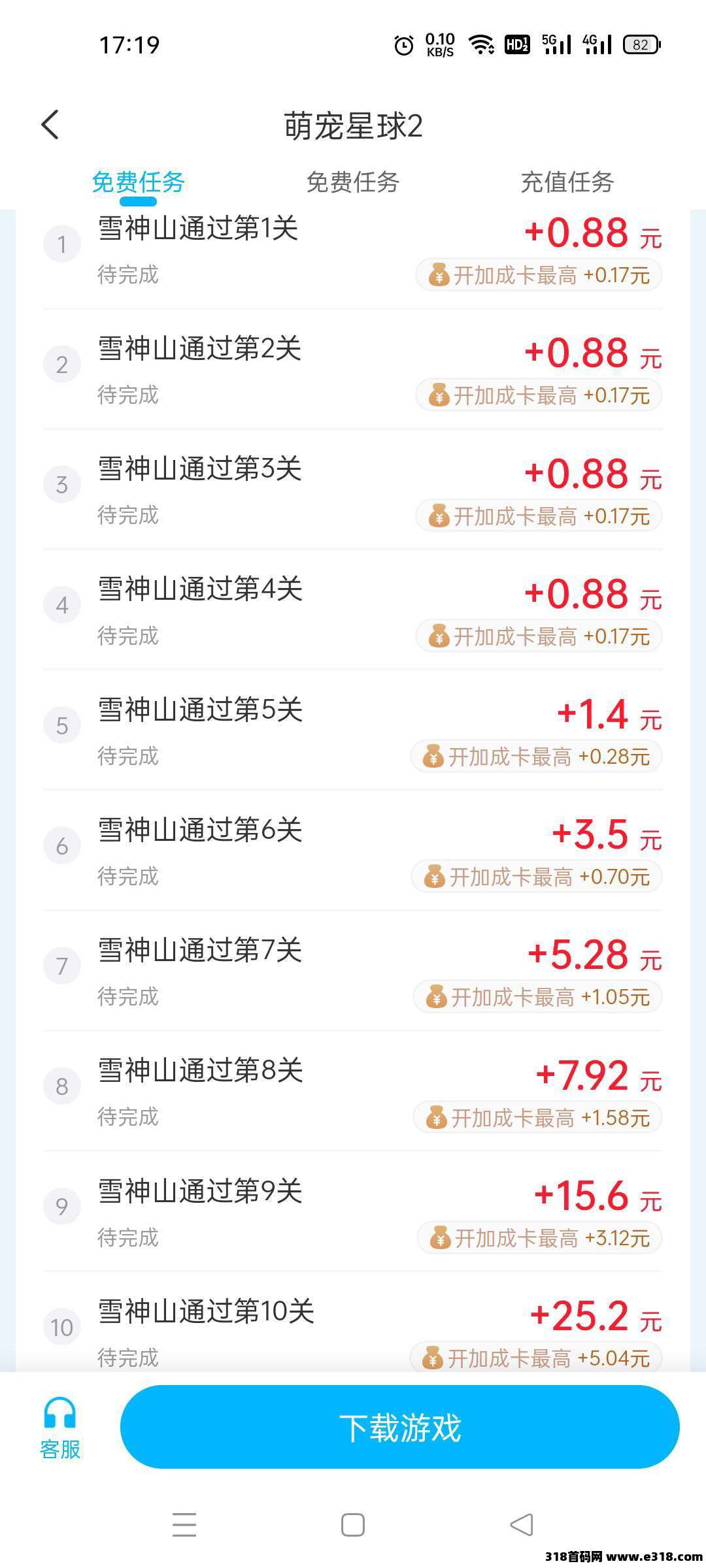
Task: Select the gray unselected 免费任务 tab
Action: tap(352, 182)
